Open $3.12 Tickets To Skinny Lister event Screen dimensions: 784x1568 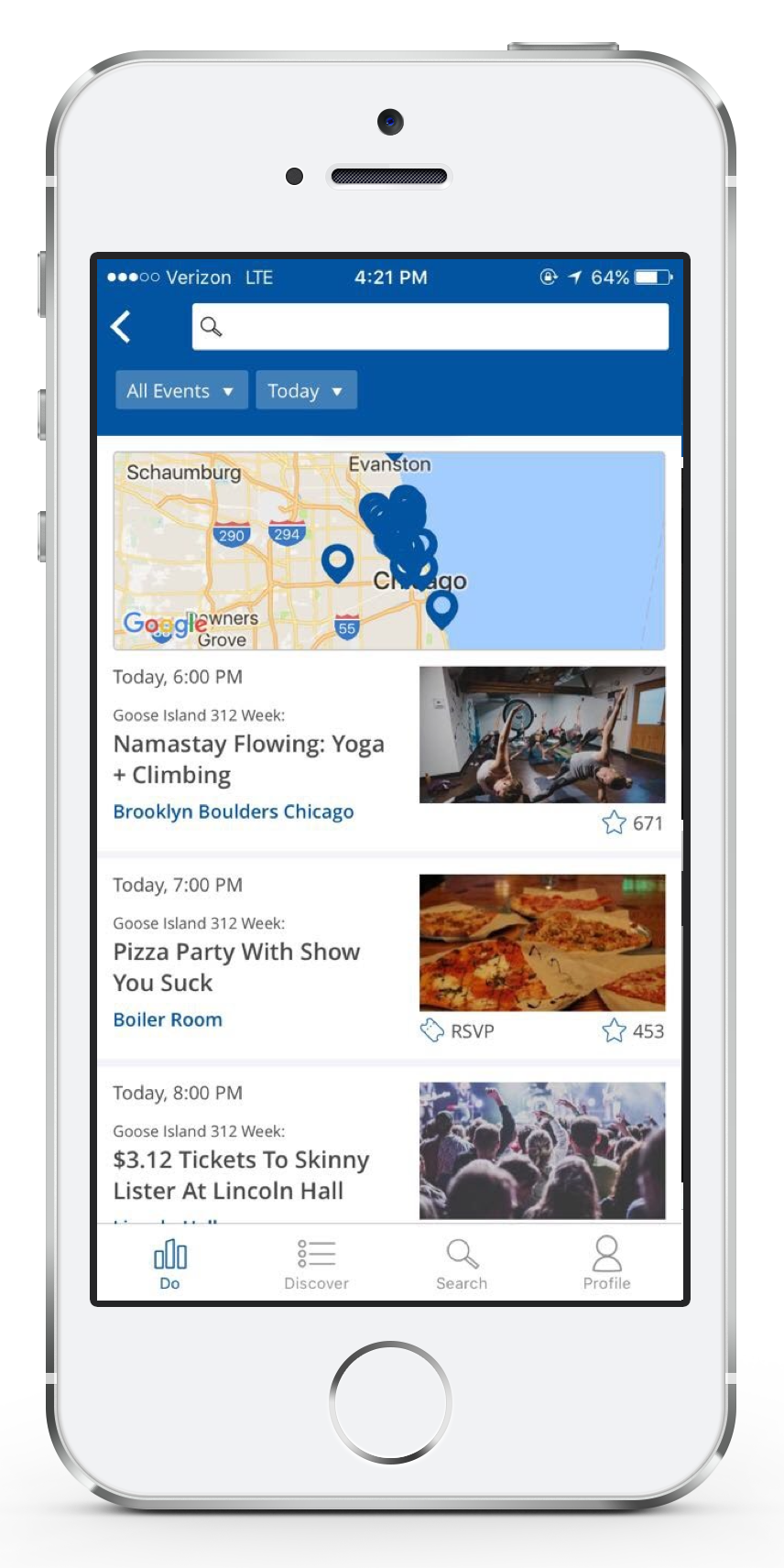241,1175
